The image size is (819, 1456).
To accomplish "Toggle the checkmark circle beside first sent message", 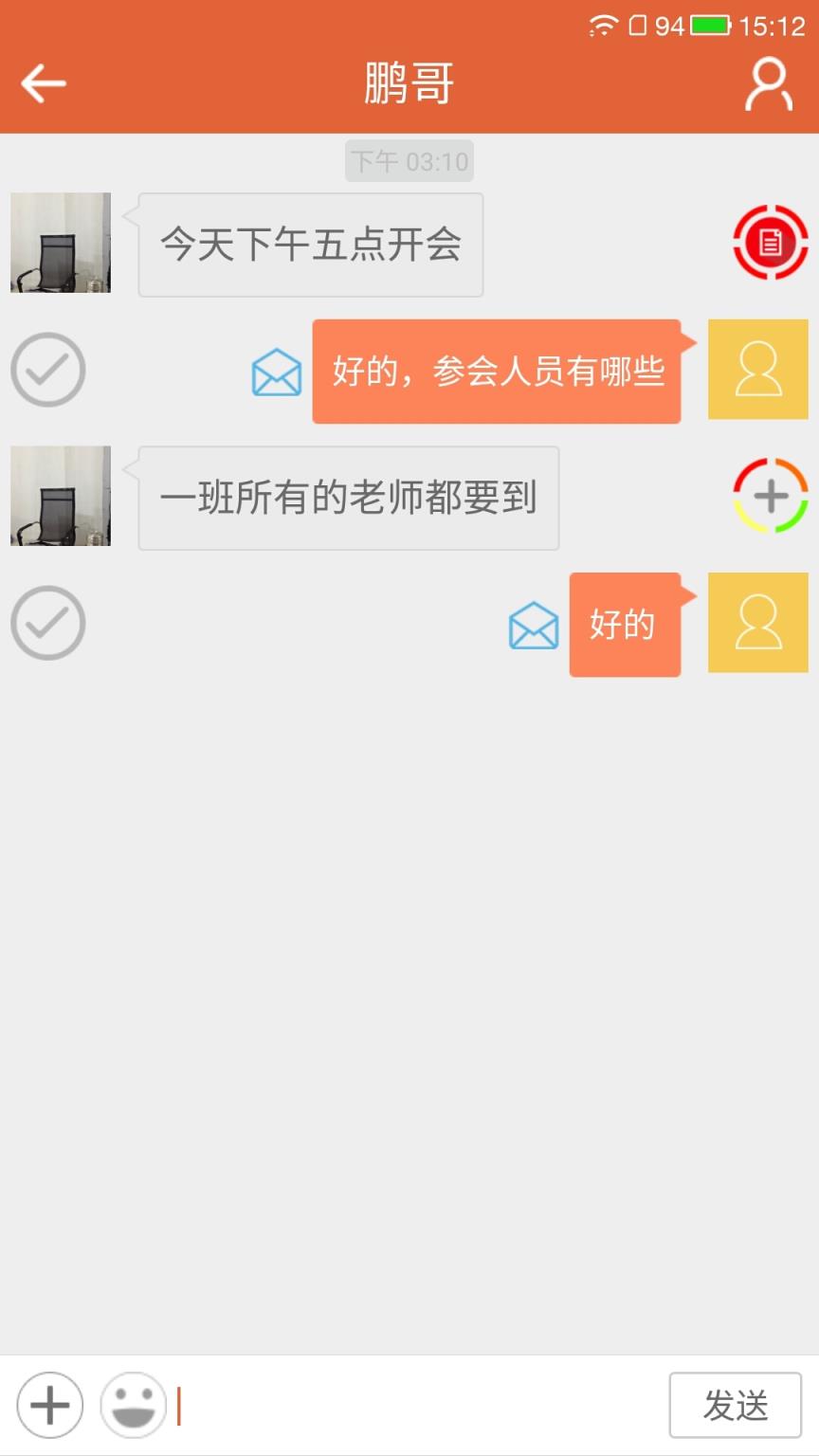I will point(47,370).
